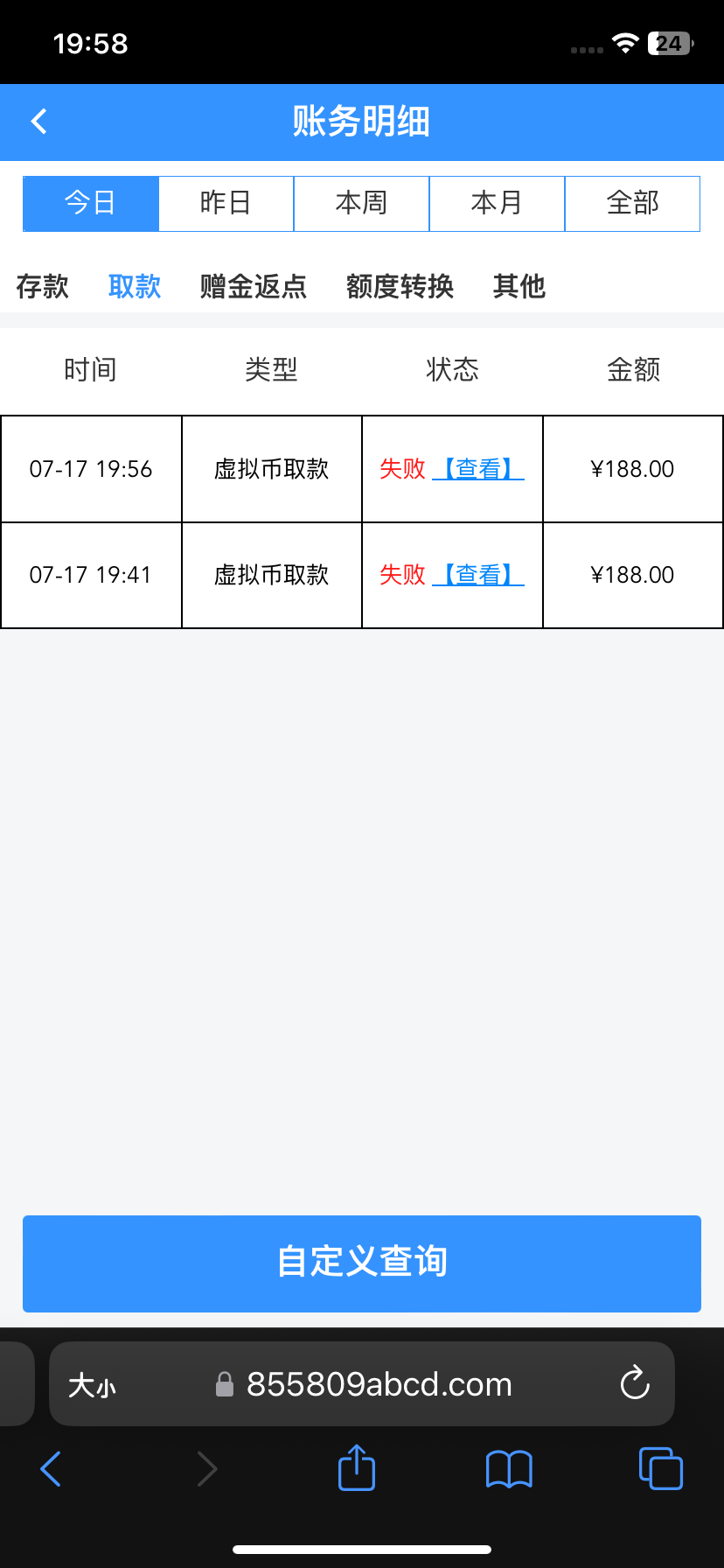
Task: Tap 查看 for the 19:56 failed withdrawal
Action: (478, 469)
